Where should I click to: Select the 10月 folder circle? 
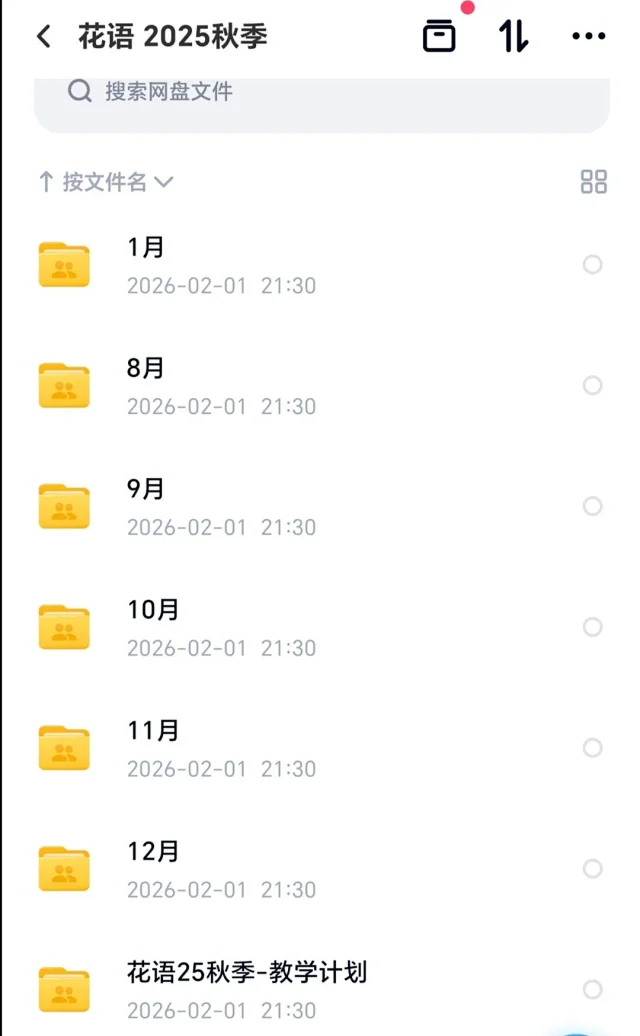coord(593,627)
